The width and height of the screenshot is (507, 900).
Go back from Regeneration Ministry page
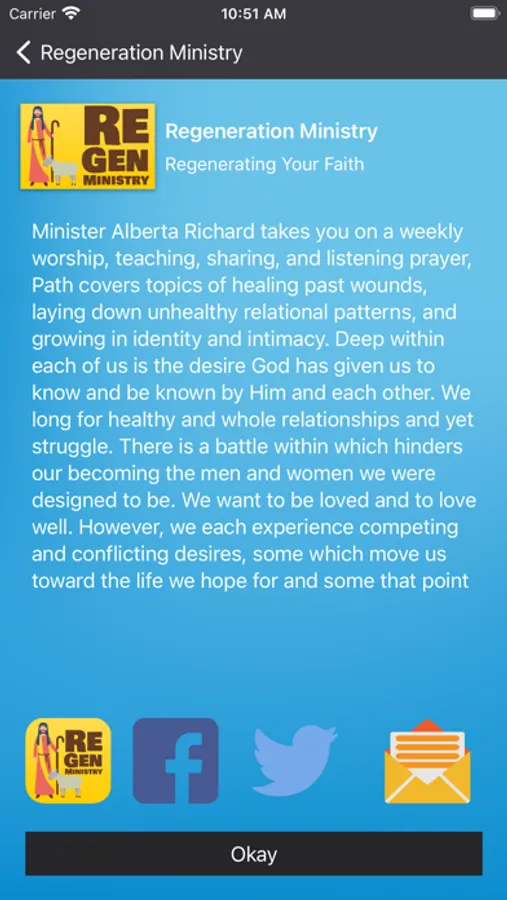coord(24,53)
